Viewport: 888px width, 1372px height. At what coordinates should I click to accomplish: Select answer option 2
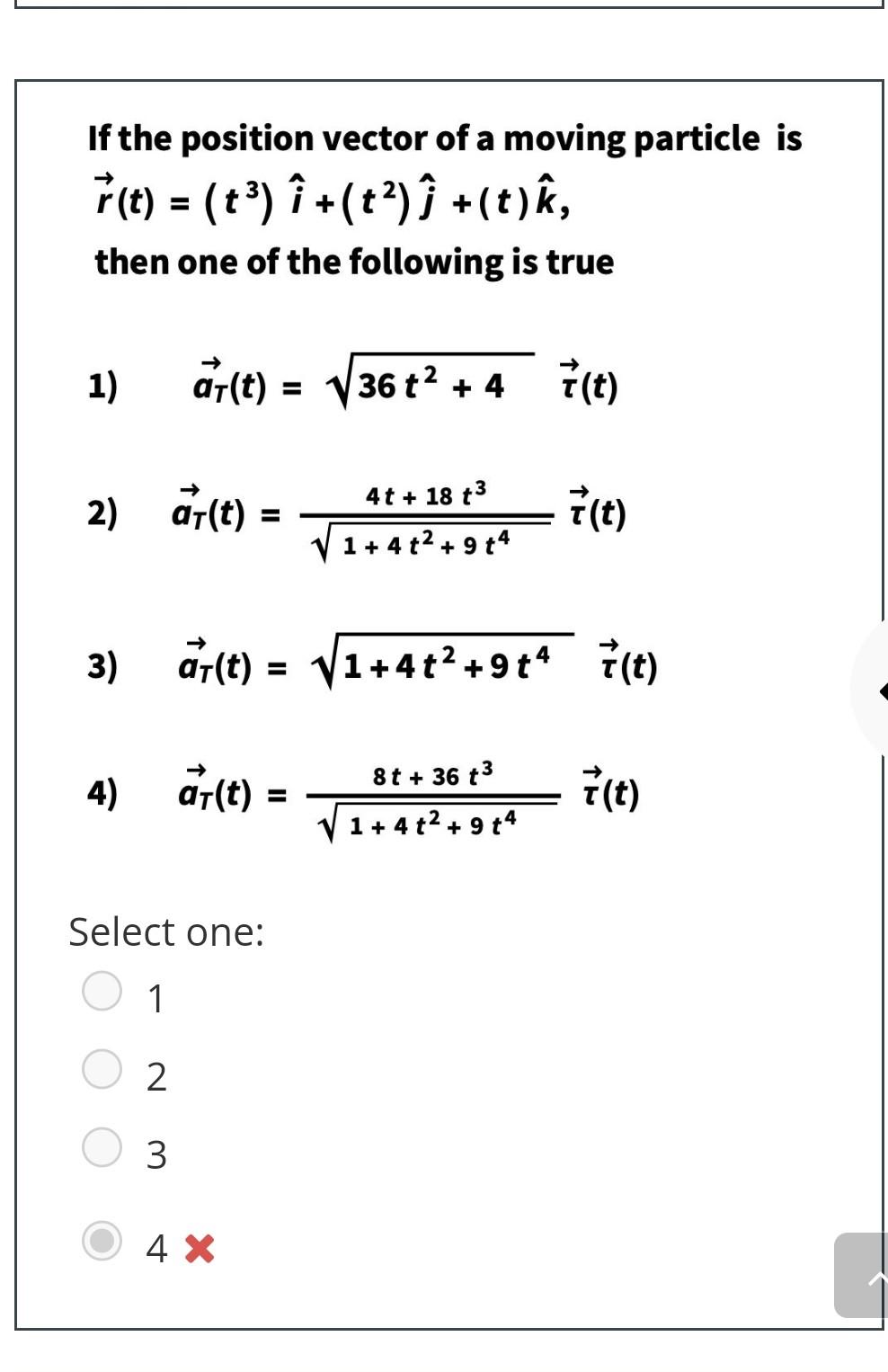[102, 1069]
